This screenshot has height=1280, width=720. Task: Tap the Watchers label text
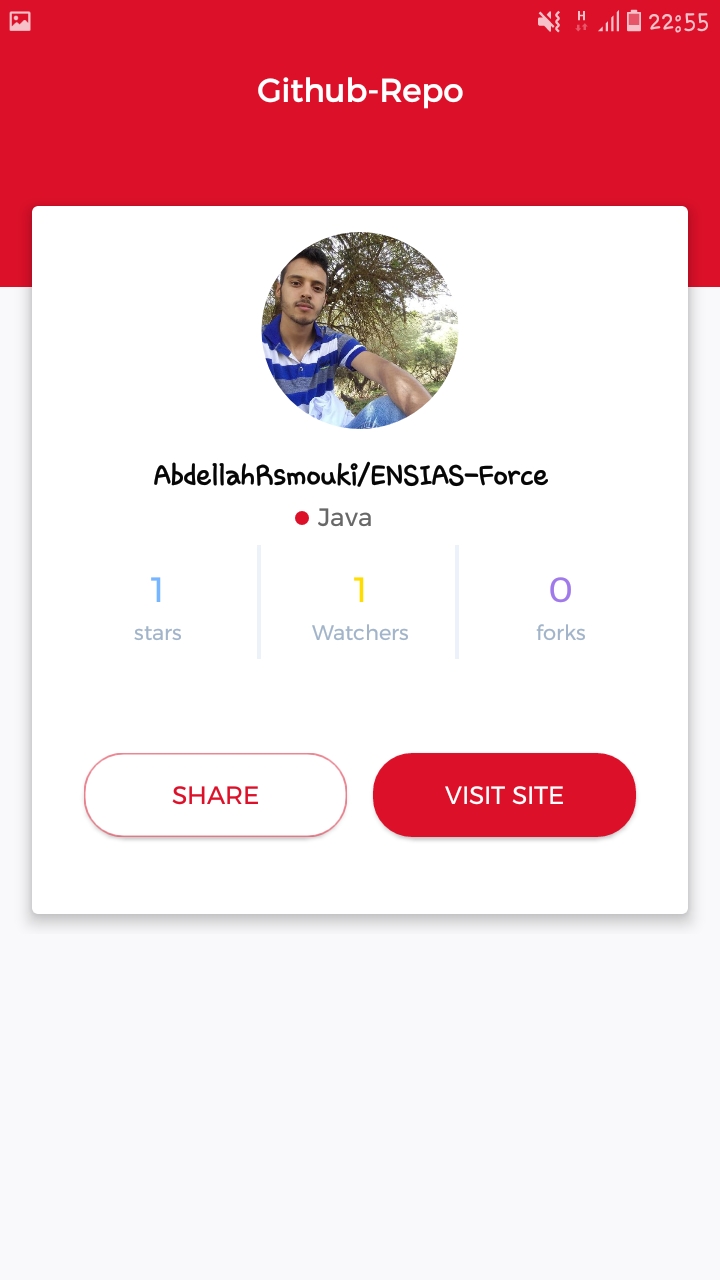(x=360, y=632)
